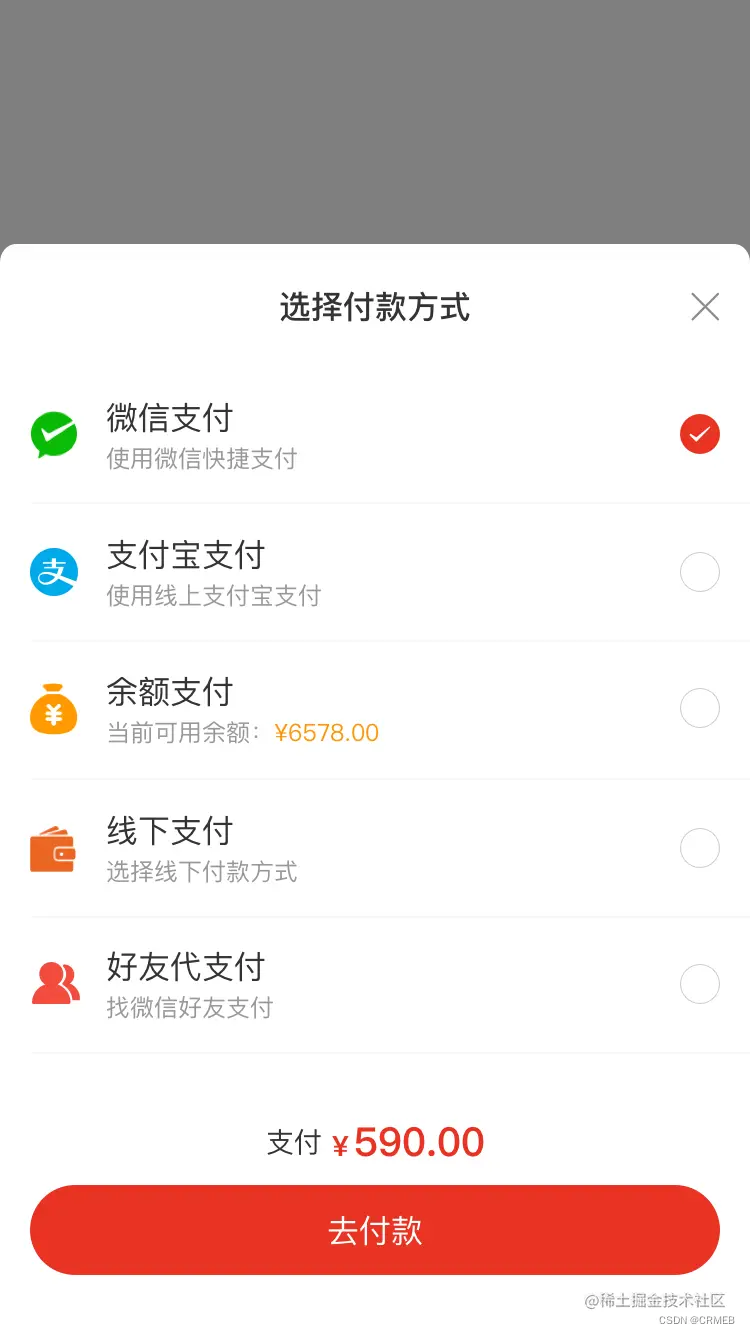Select the red friends pay icon

click(54, 984)
